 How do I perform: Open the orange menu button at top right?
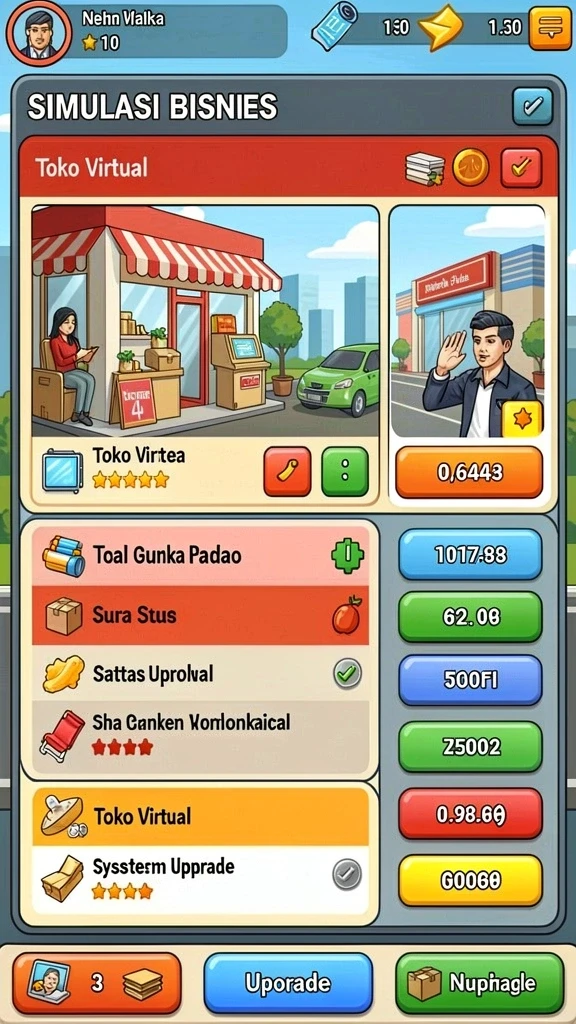click(x=550, y=29)
